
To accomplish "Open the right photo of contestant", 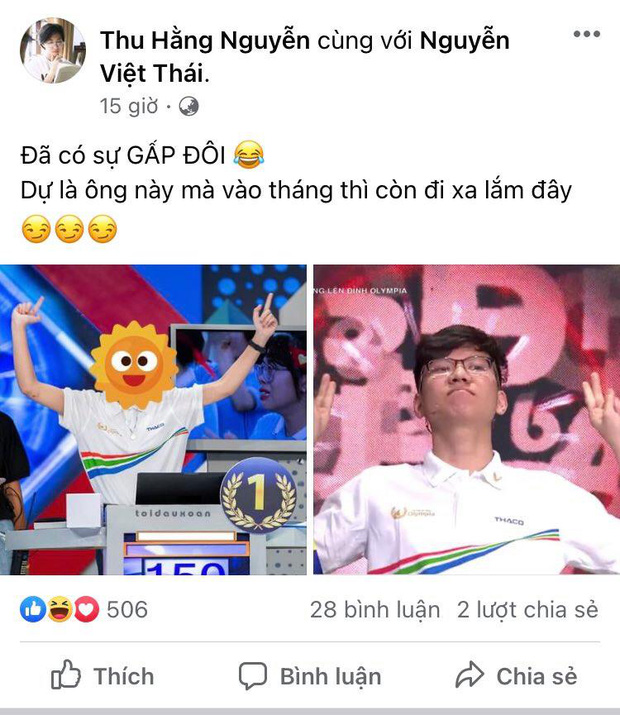I will tap(467, 419).
